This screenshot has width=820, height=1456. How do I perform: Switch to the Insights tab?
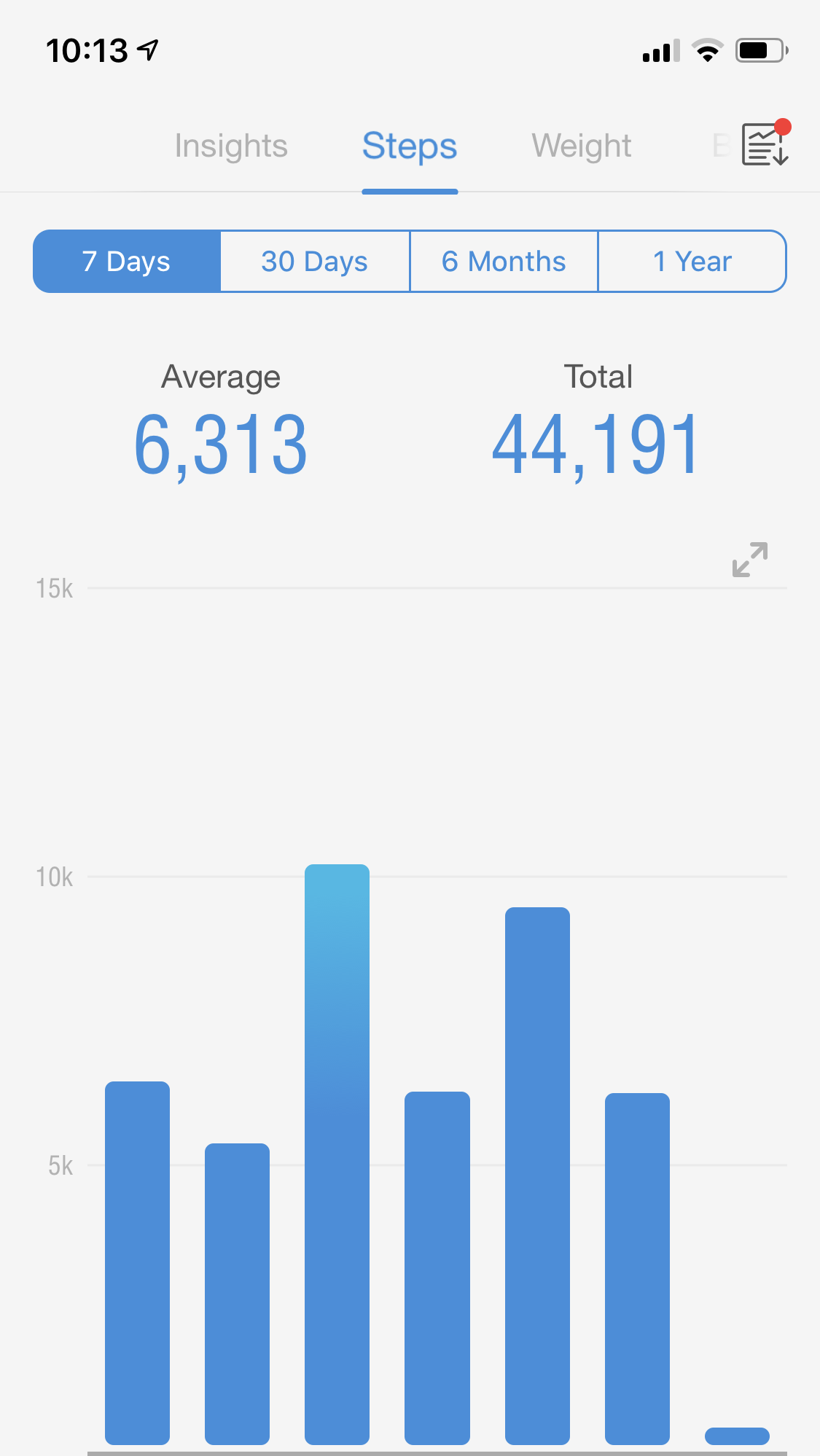click(x=231, y=146)
